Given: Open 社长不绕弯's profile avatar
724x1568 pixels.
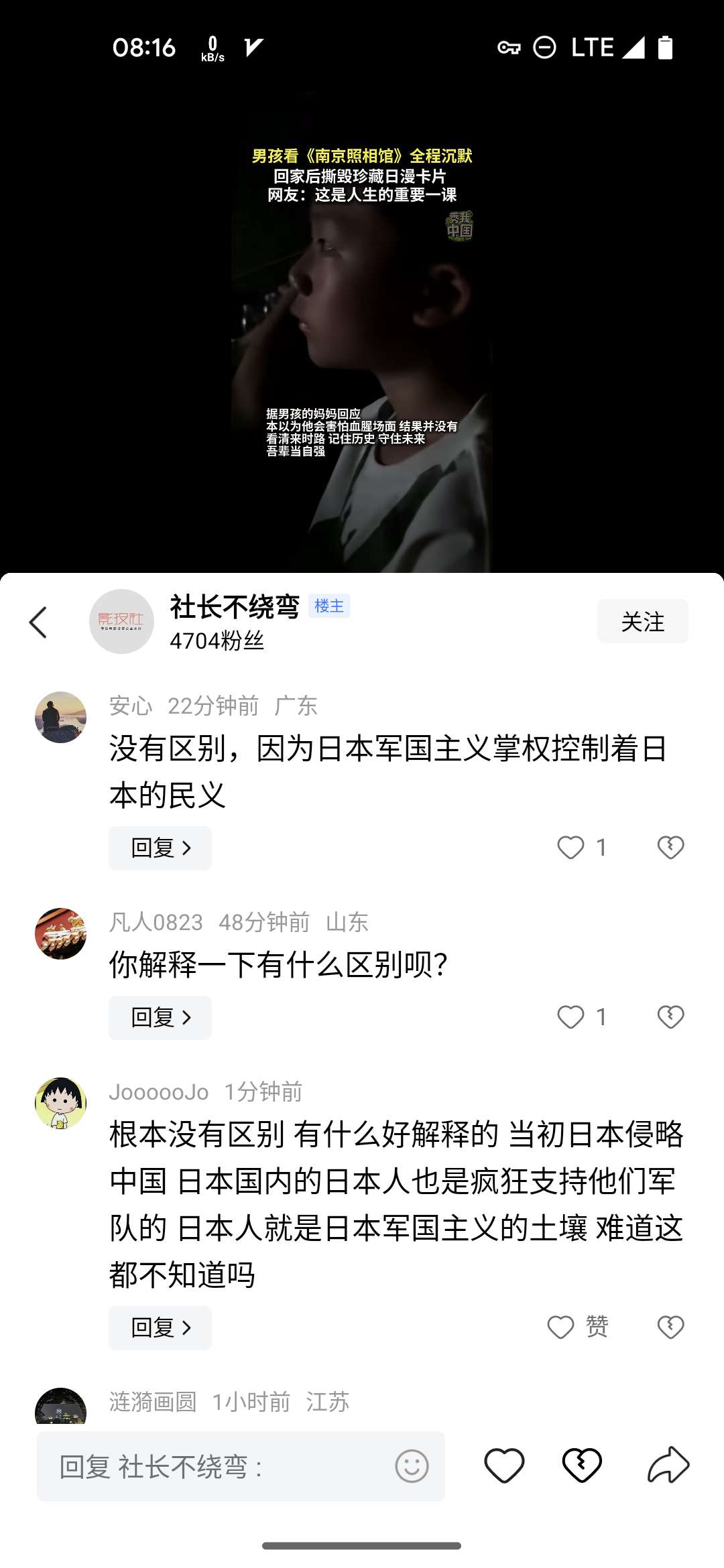Looking at the screenshot, I should click(121, 621).
